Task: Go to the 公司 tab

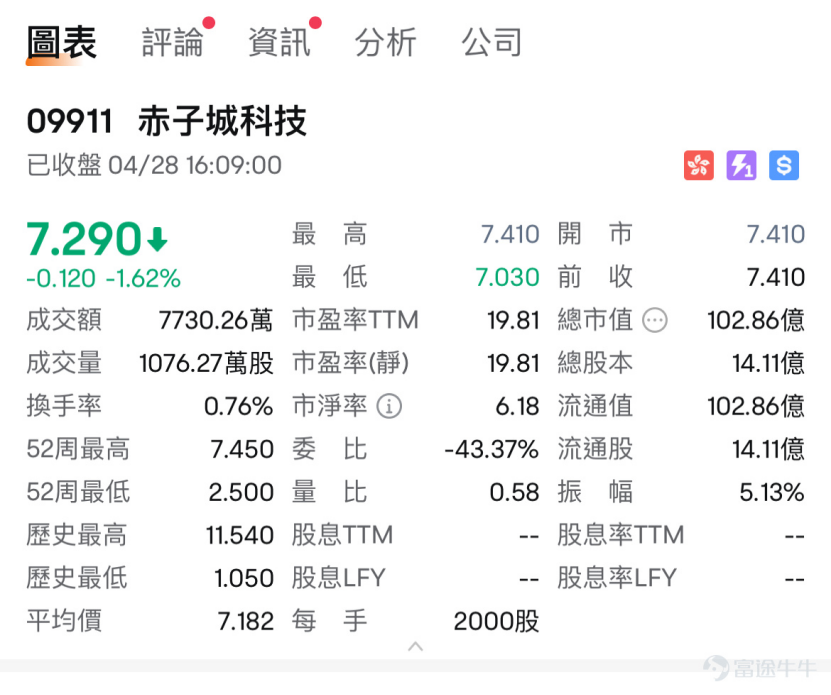Action: 491,43
